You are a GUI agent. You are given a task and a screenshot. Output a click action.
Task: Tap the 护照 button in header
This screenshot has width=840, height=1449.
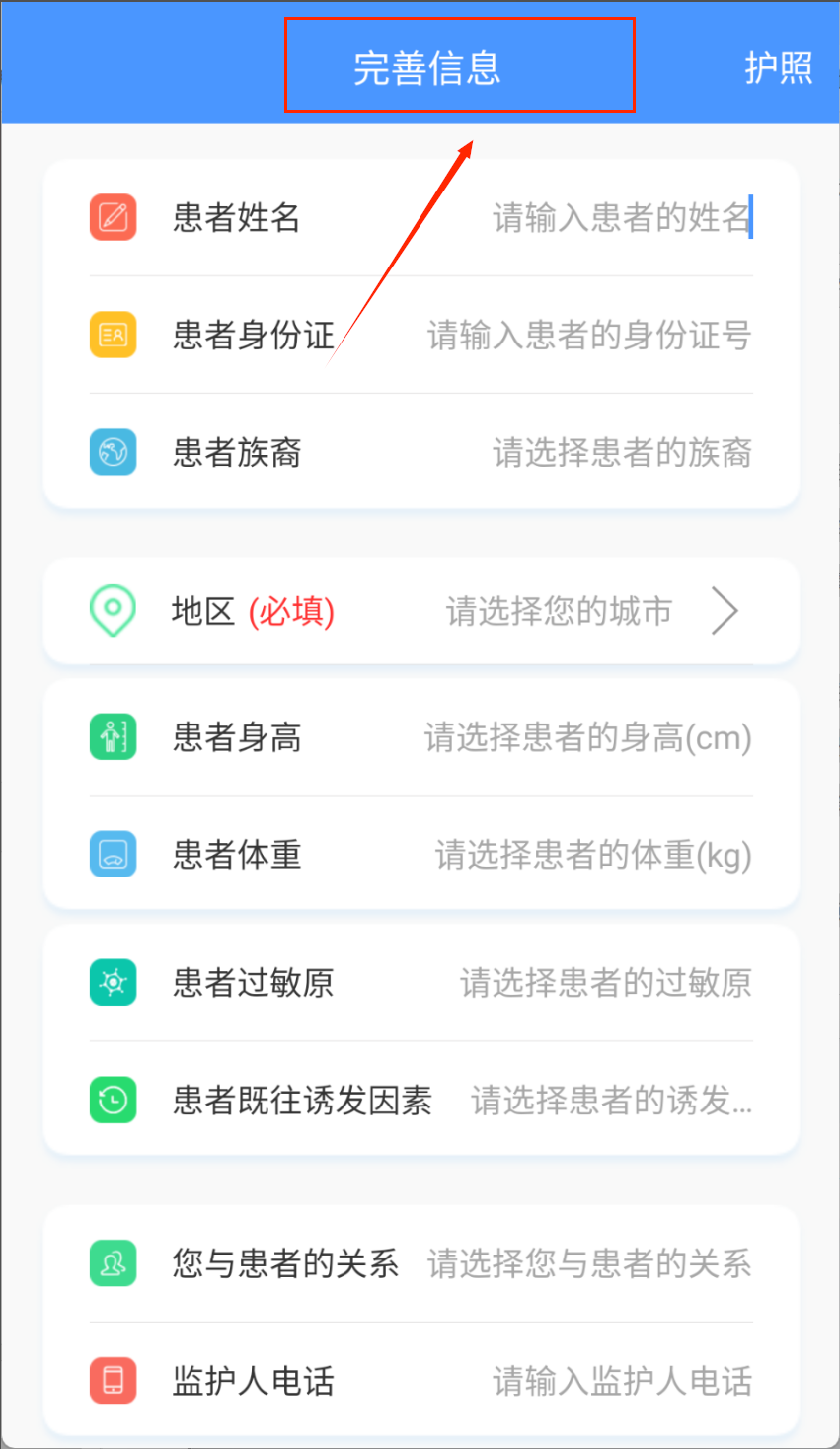click(x=778, y=68)
